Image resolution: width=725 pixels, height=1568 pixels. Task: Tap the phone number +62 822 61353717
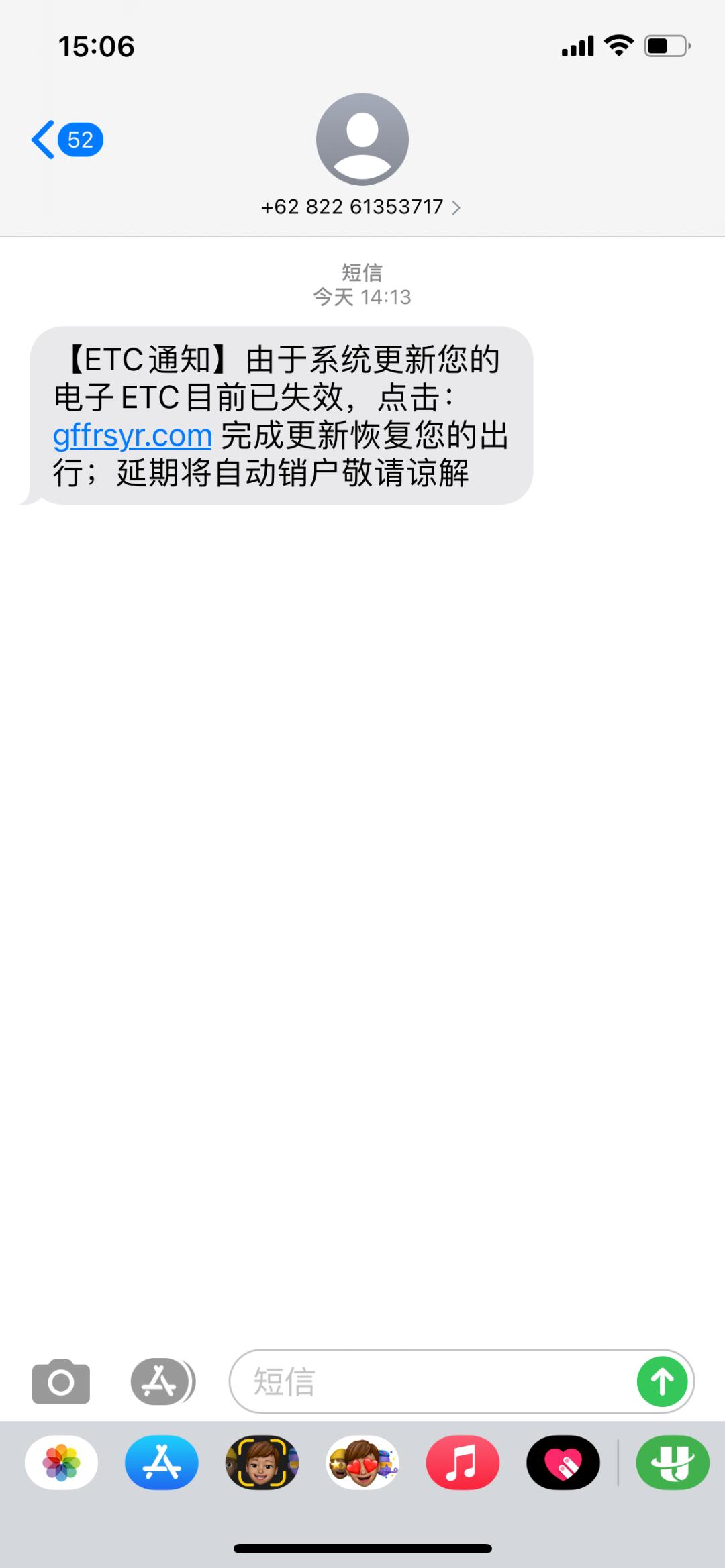[352, 207]
